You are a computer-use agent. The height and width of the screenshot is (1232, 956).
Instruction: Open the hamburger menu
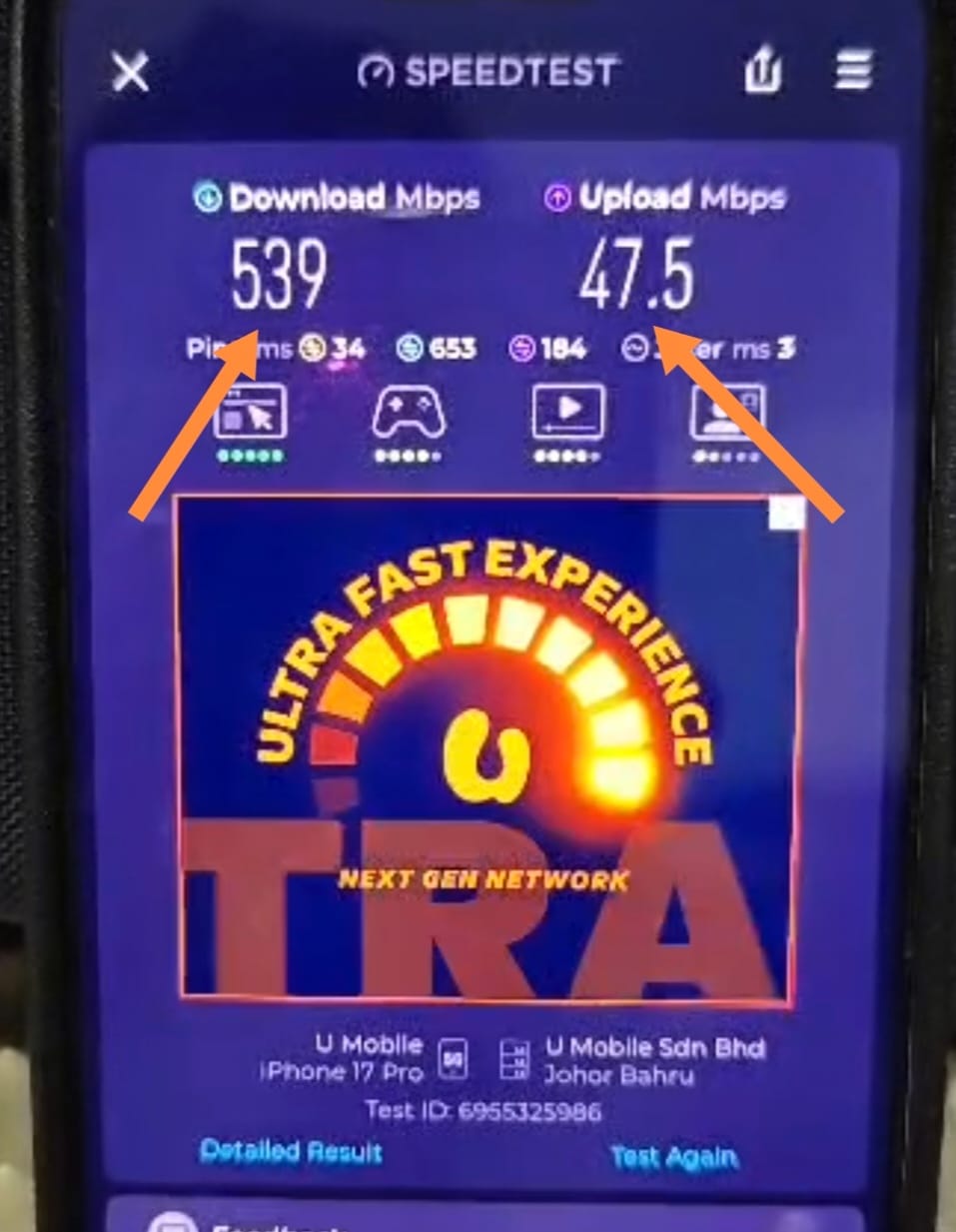(x=853, y=71)
